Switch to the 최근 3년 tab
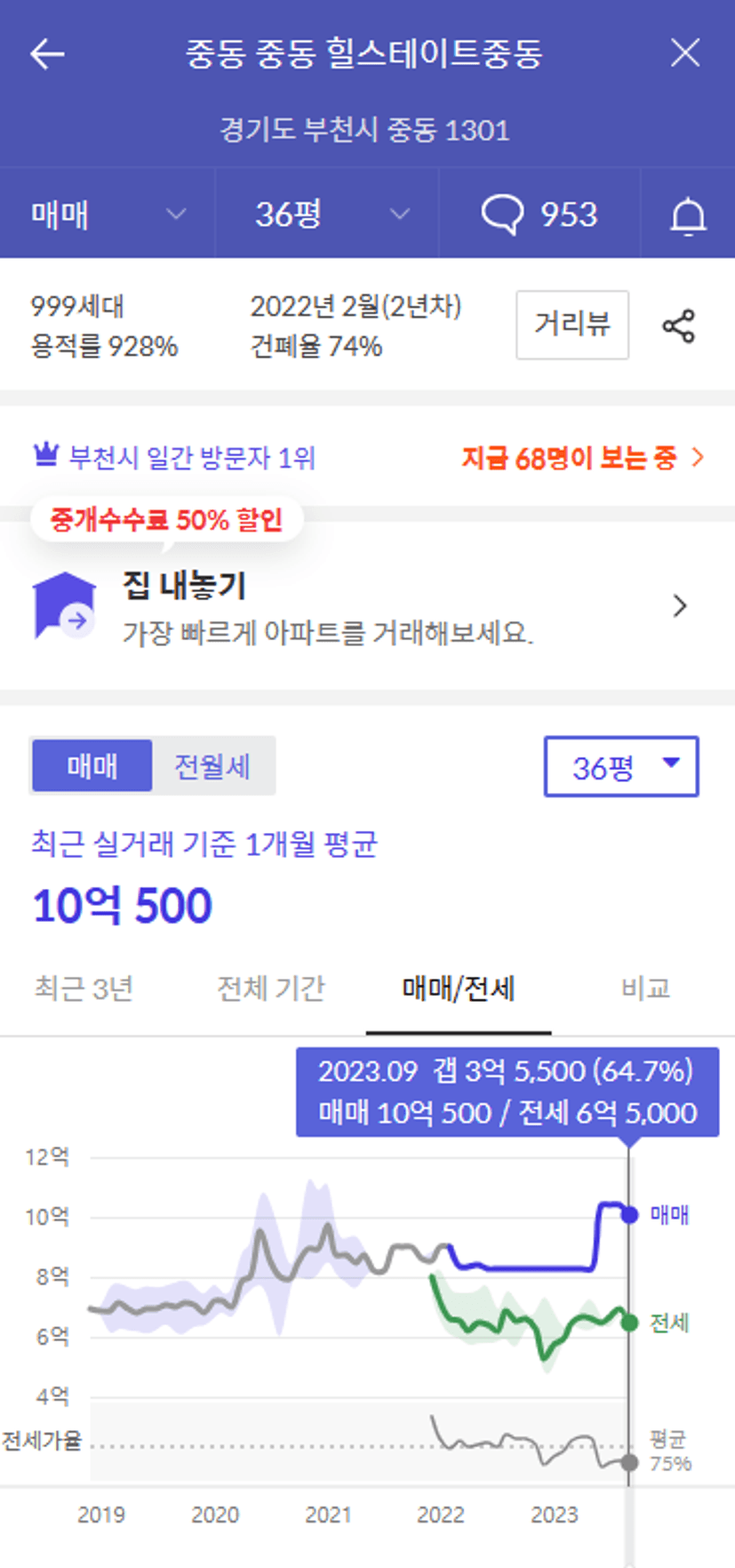The height and width of the screenshot is (1568, 735). pos(84,988)
